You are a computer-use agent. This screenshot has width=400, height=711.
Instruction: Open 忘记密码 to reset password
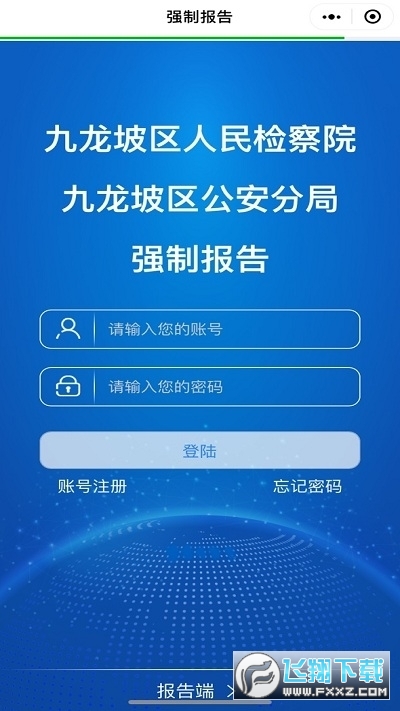(307, 486)
